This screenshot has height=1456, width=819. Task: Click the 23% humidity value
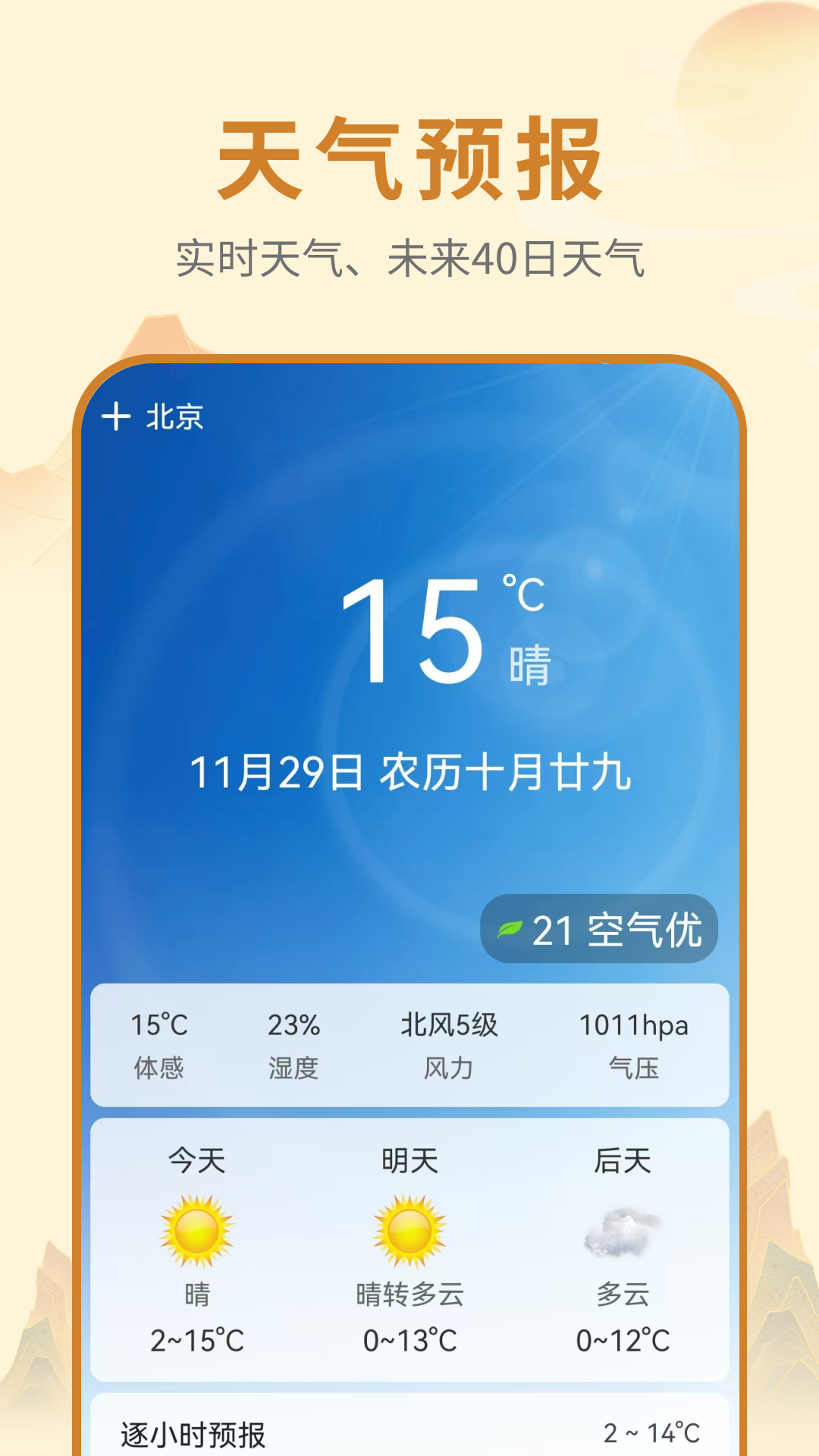pos(294,1025)
